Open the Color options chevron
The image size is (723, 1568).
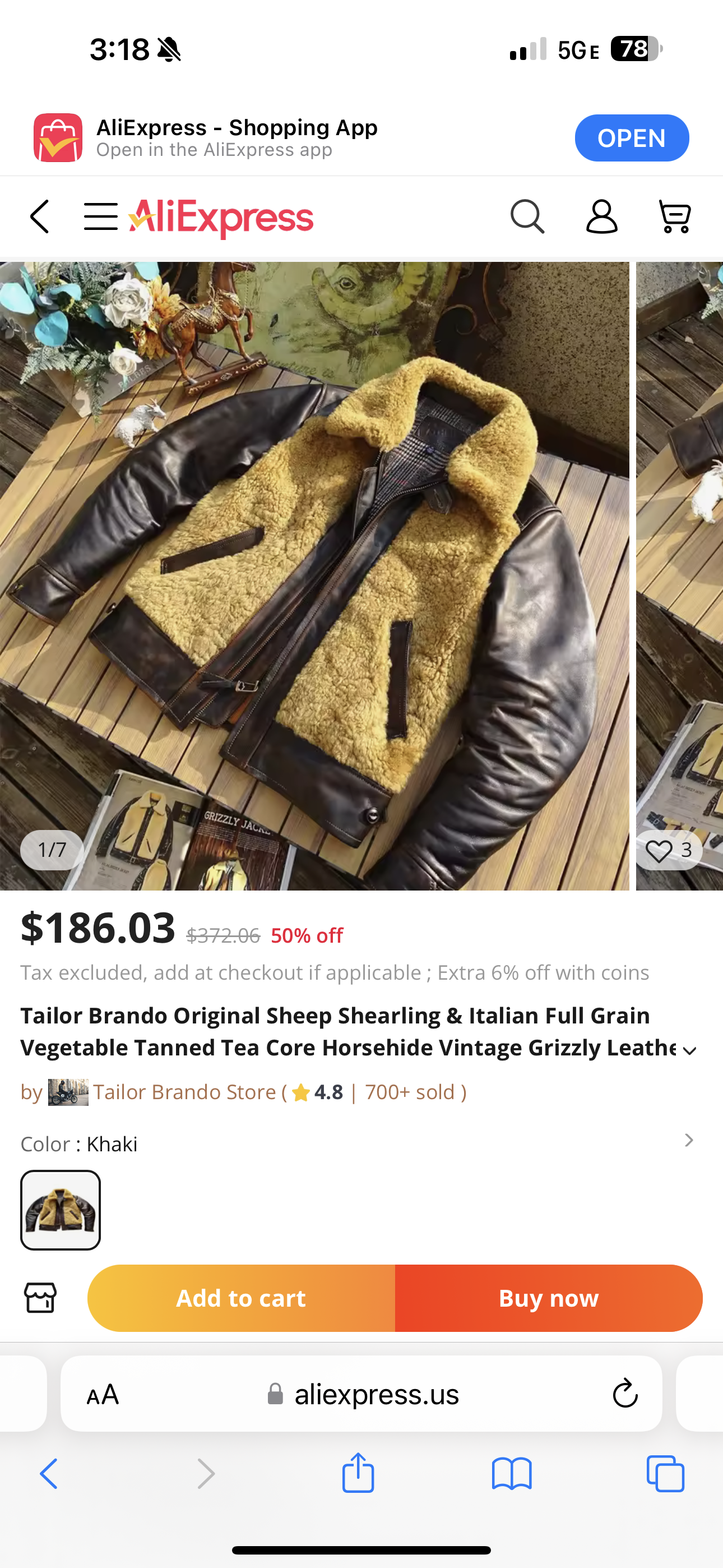tap(689, 1140)
